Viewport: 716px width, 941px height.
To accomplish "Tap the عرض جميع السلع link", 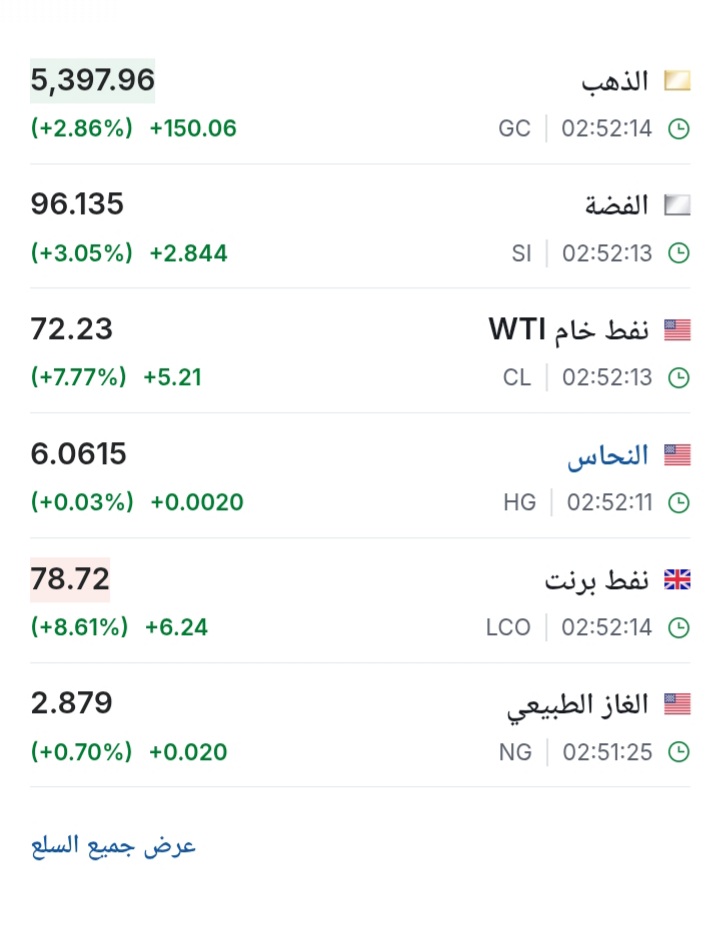I will pyautogui.click(x=113, y=846).
